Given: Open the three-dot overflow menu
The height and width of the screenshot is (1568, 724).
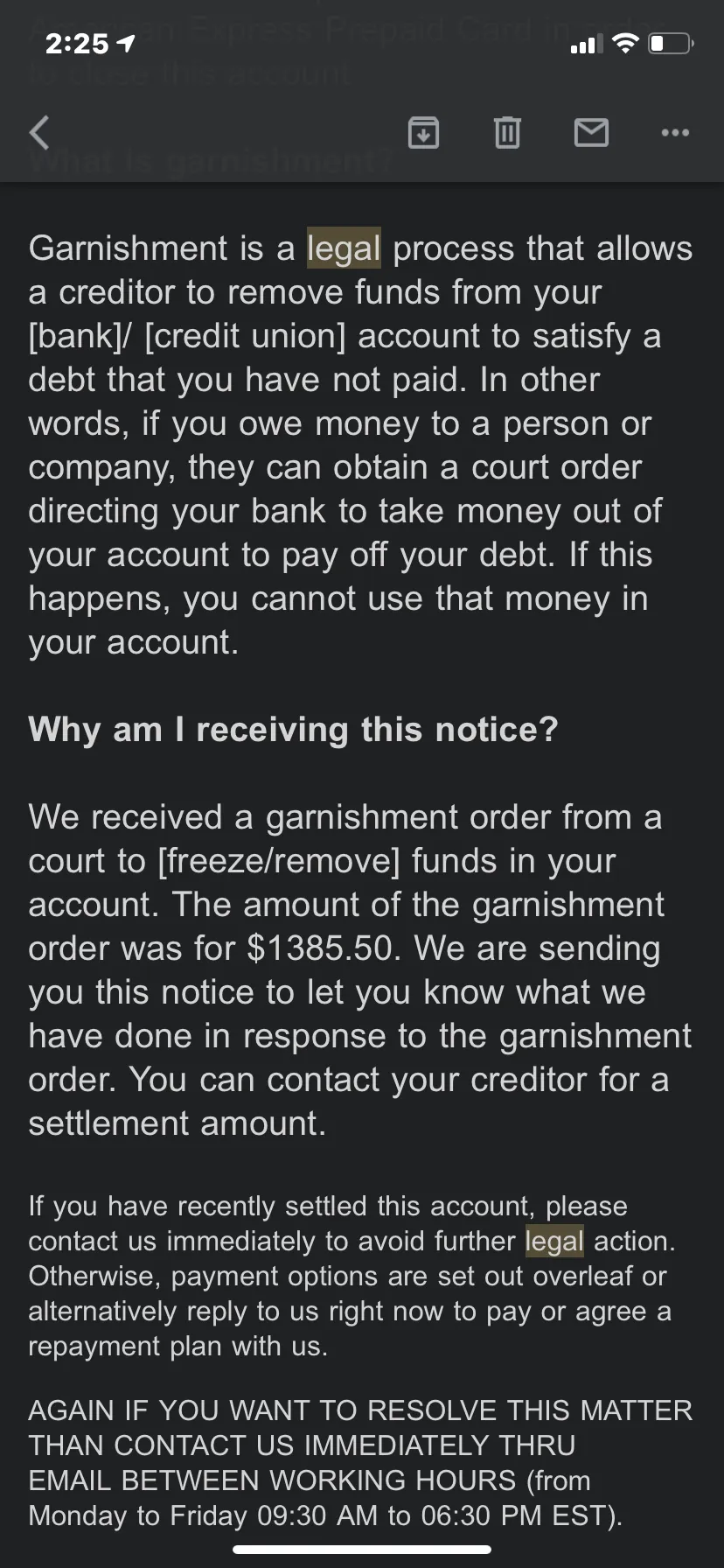Looking at the screenshot, I should pyautogui.click(x=675, y=133).
